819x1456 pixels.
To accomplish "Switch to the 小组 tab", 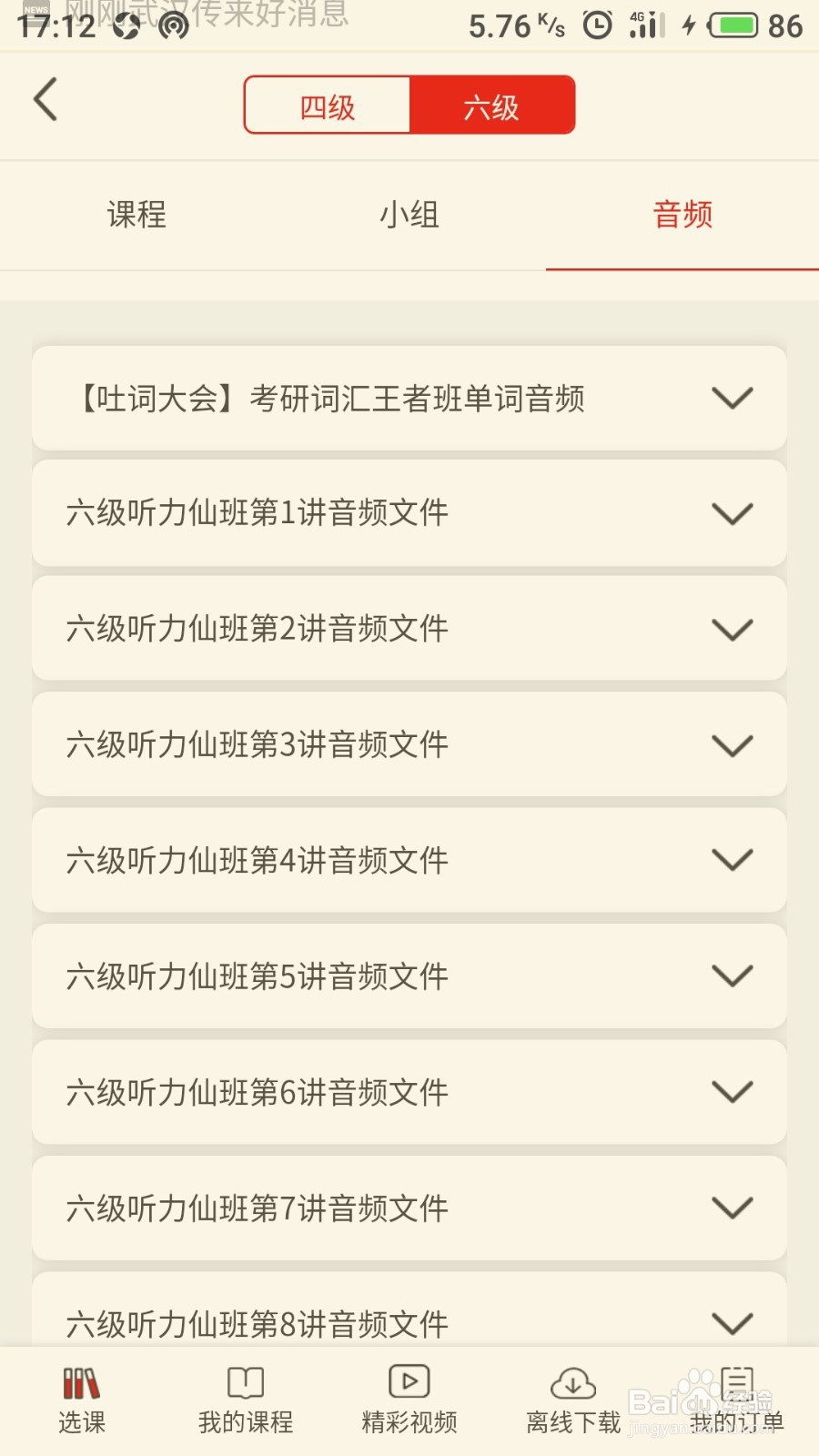I will click(409, 216).
